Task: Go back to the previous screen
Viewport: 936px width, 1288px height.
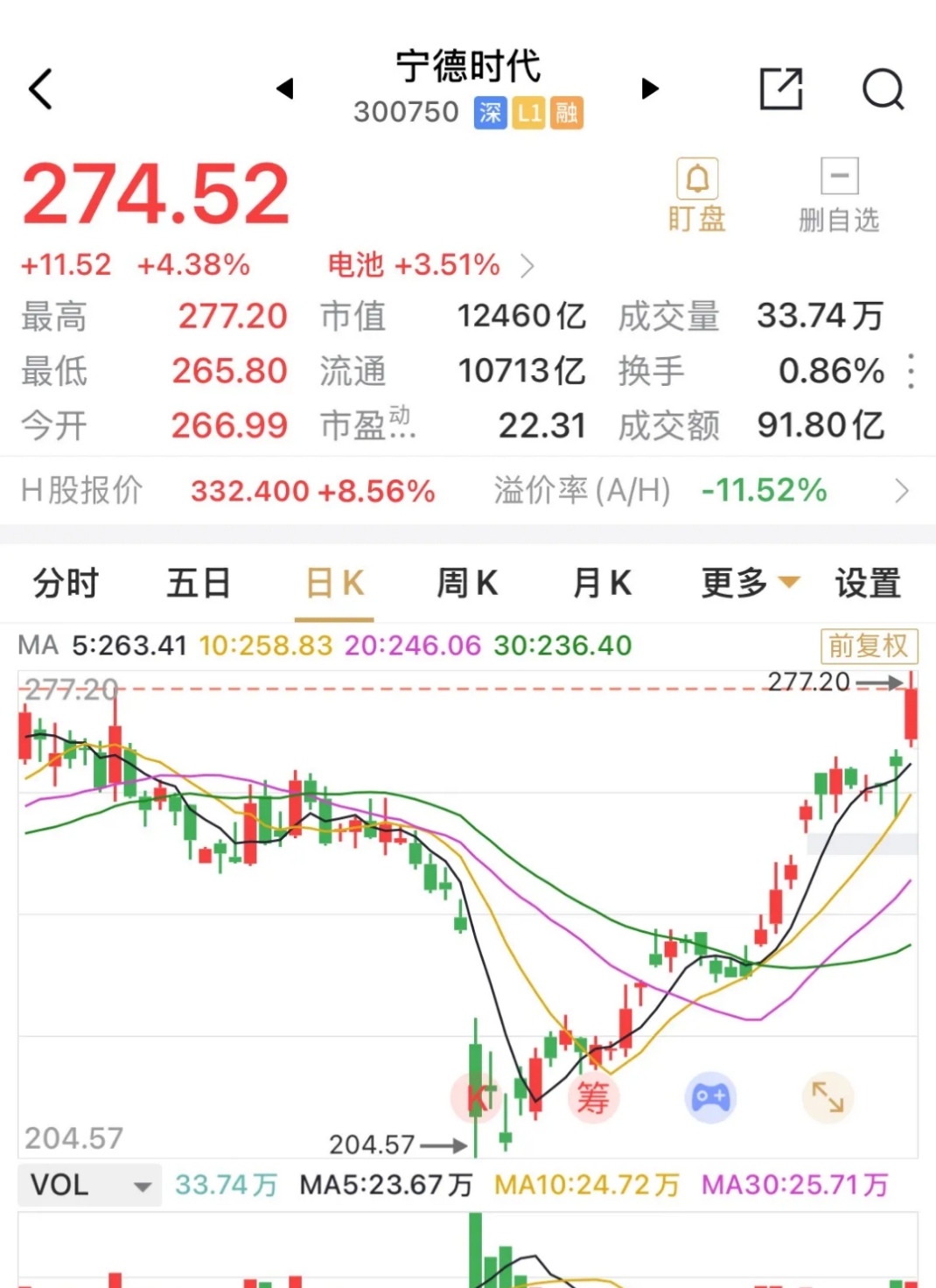Action: click(40, 89)
